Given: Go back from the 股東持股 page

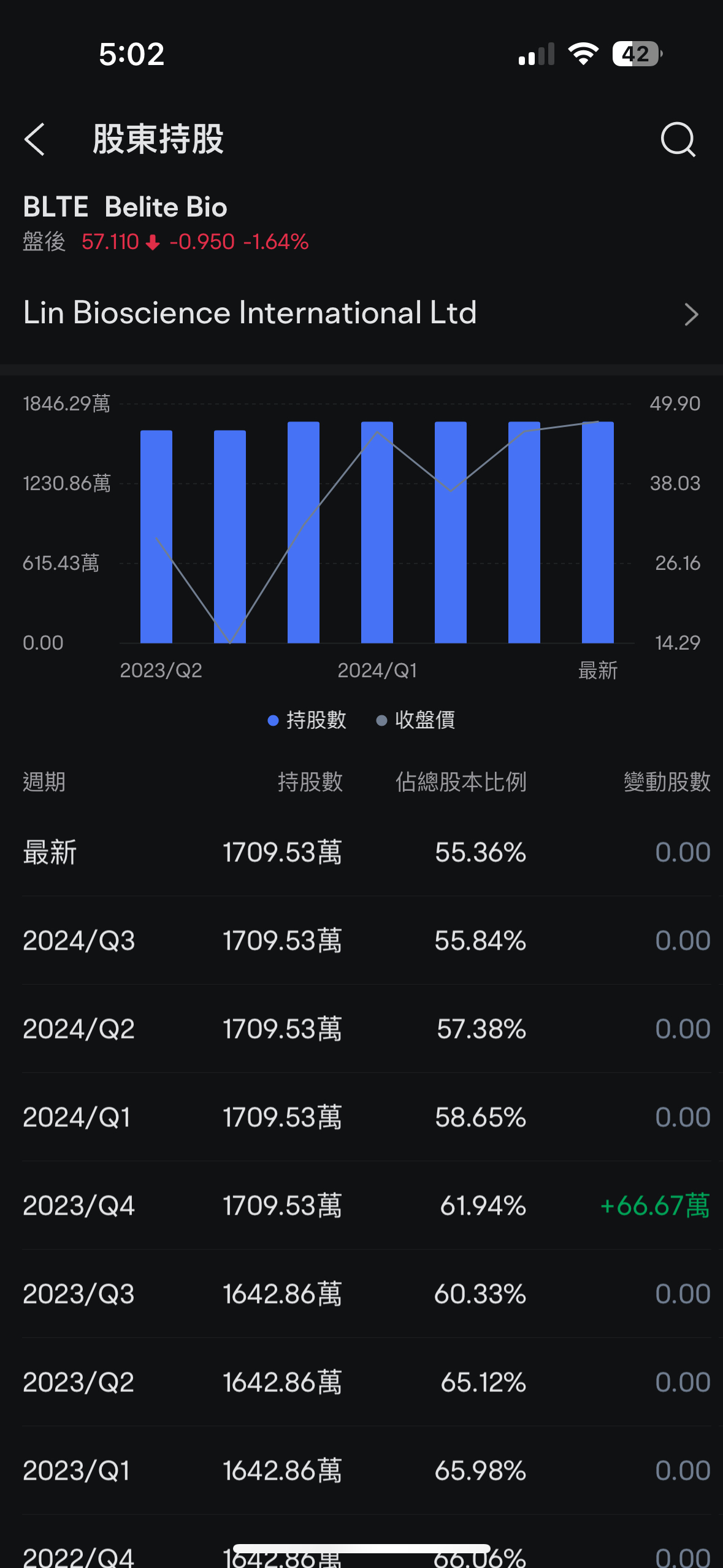Looking at the screenshot, I should tap(35, 139).
